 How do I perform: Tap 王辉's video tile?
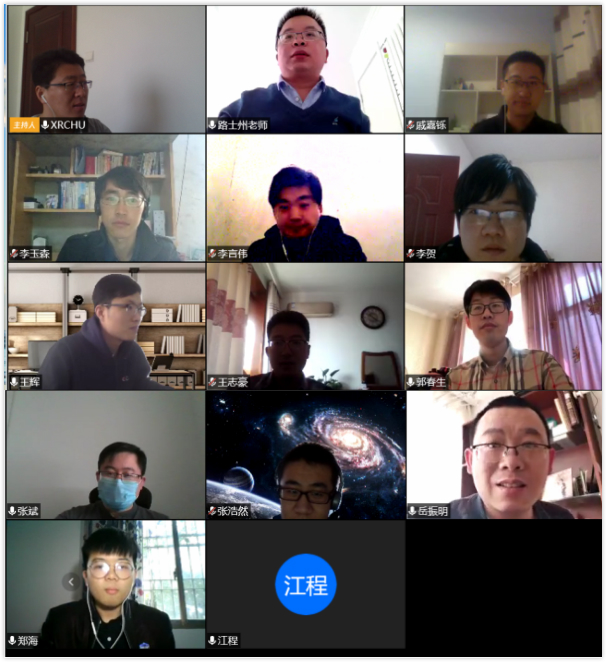point(105,325)
